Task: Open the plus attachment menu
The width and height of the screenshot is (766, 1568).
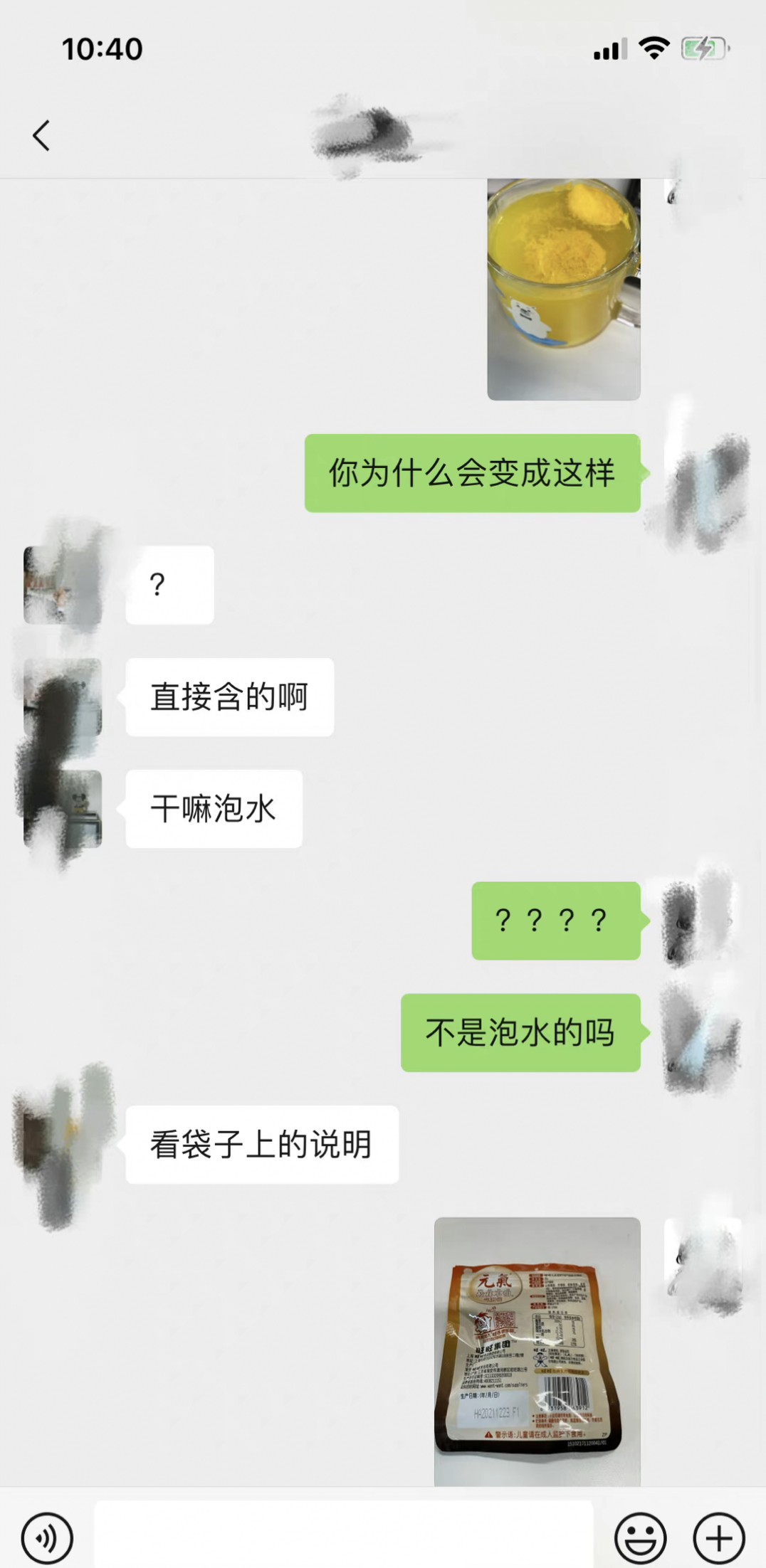Action: click(719, 1538)
